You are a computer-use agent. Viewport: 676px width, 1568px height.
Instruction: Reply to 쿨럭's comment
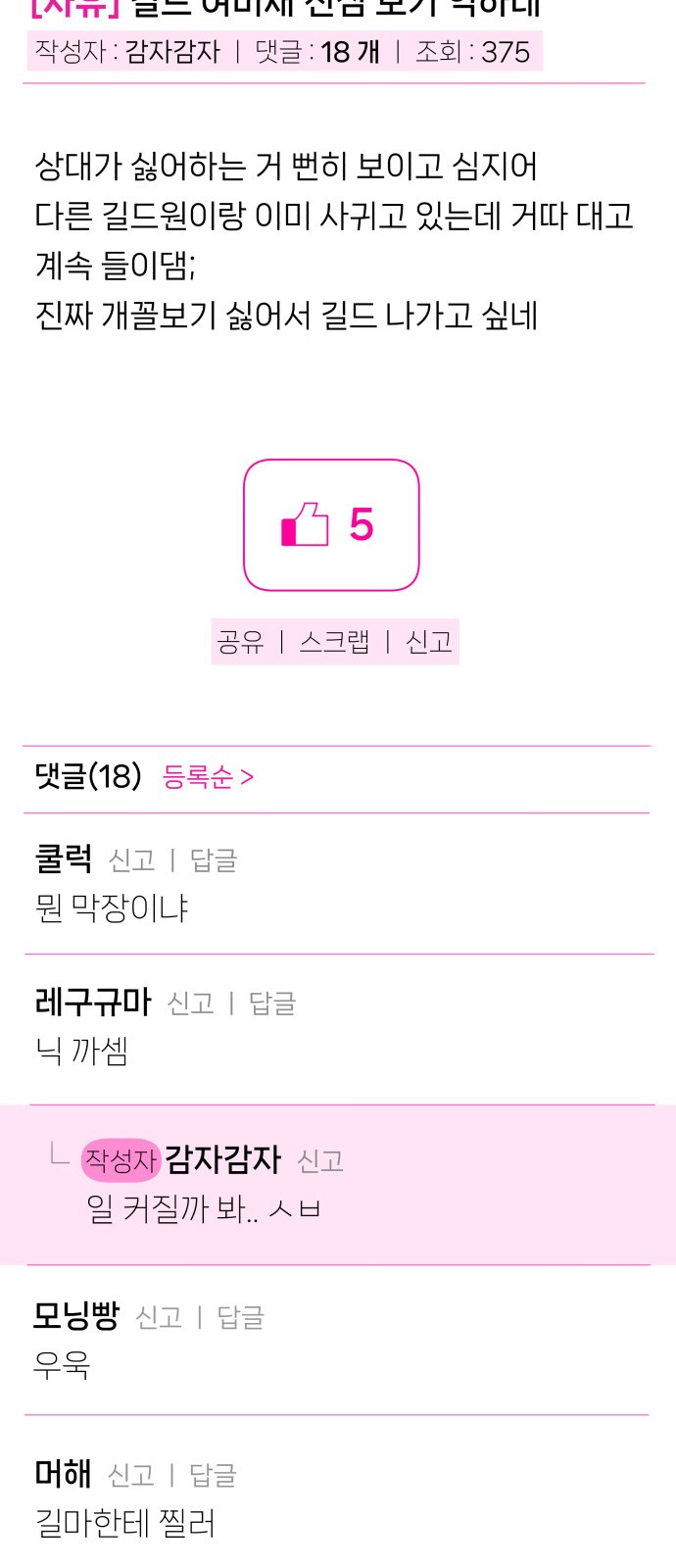214,860
